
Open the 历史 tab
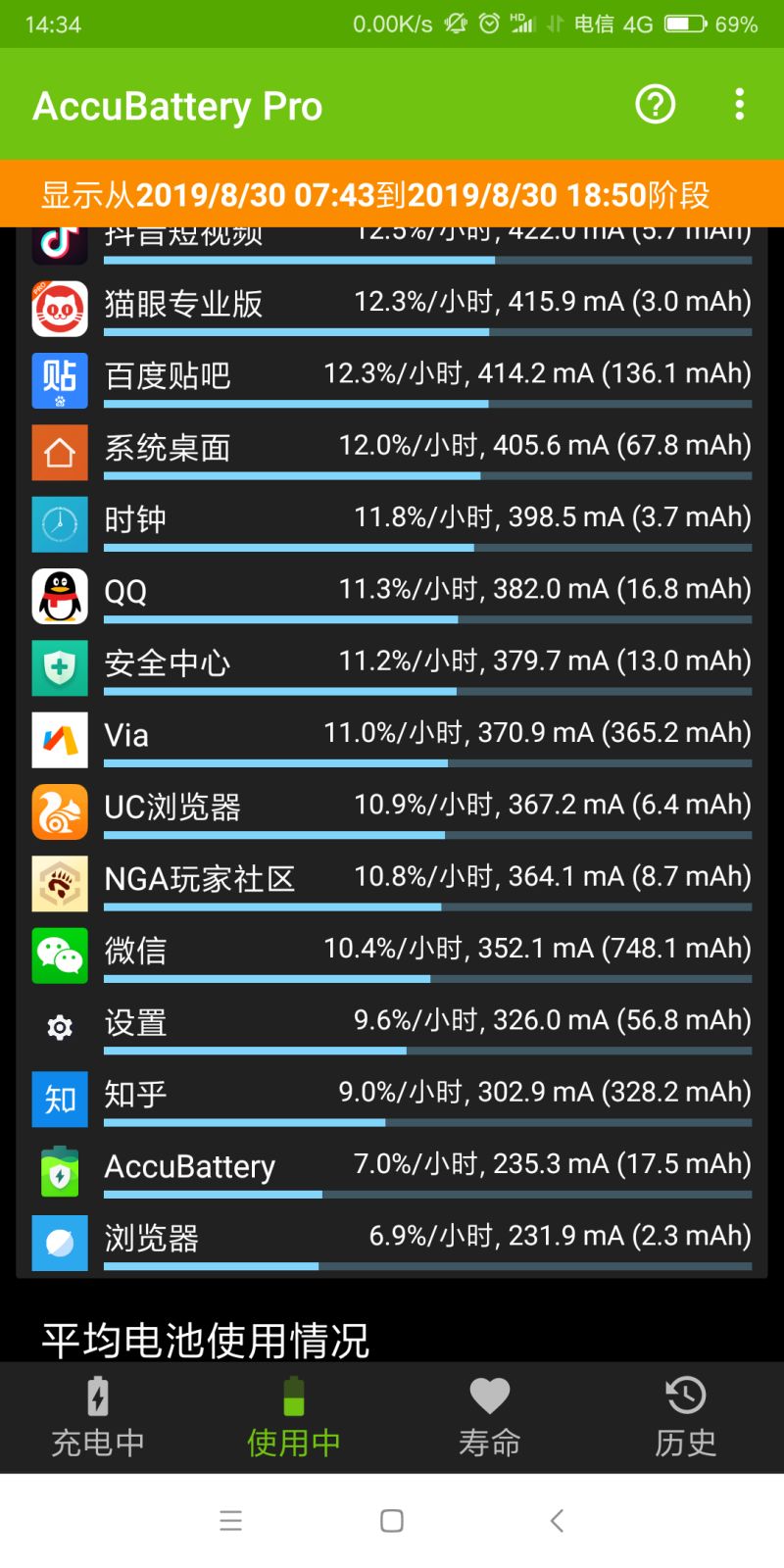point(686,1417)
